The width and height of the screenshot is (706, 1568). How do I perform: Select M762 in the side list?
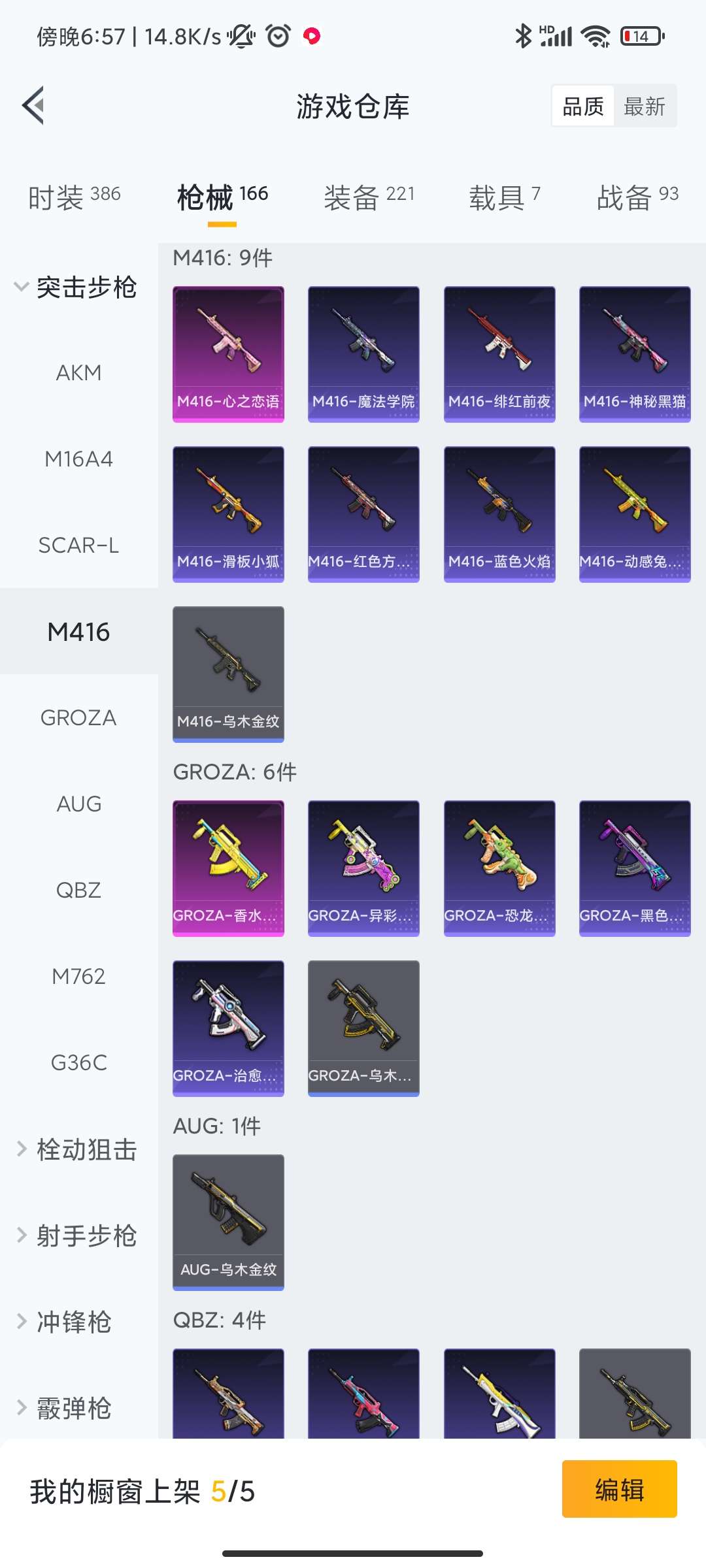click(x=78, y=976)
